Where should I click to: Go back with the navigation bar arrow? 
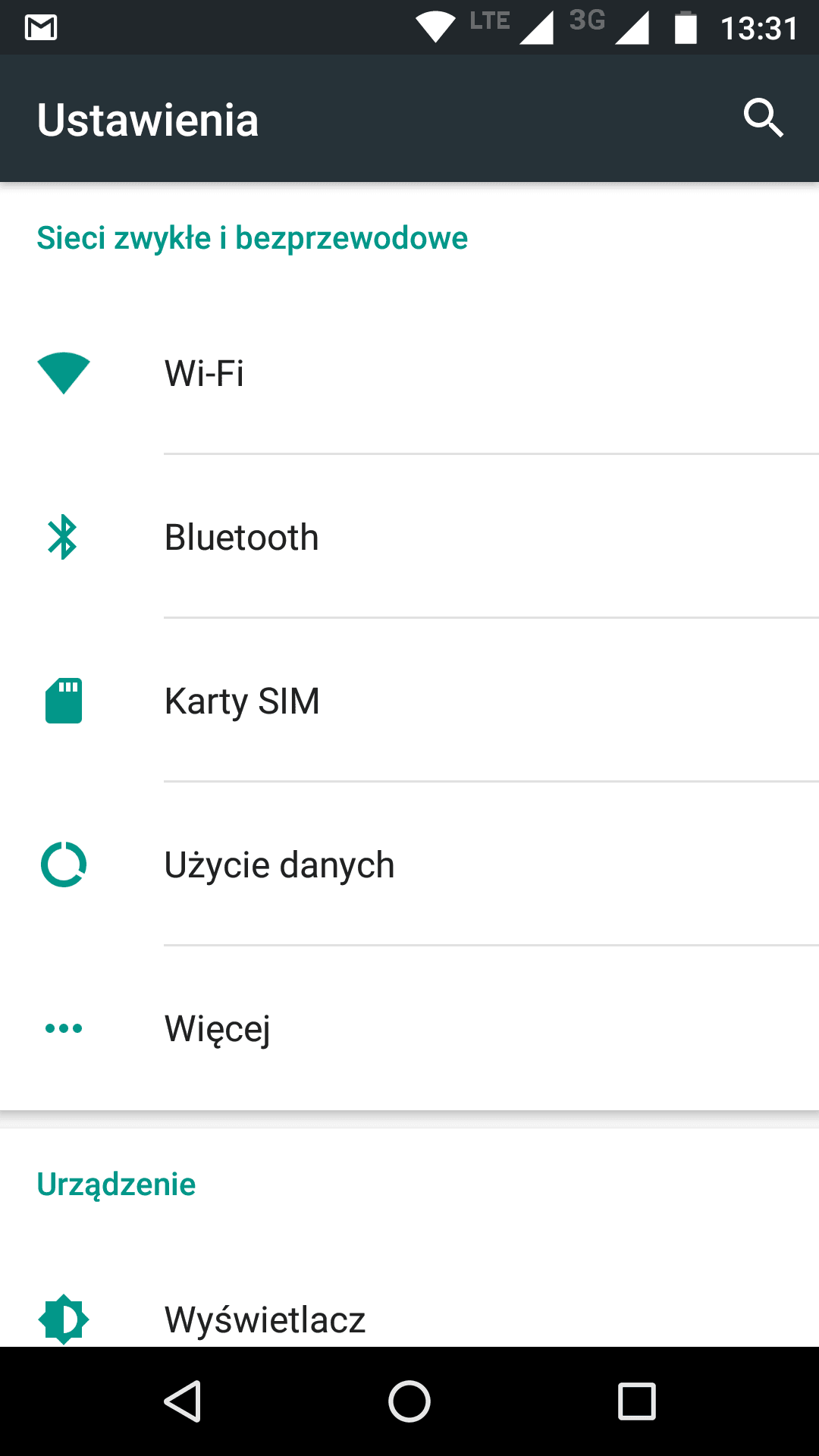click(183, 1401)
